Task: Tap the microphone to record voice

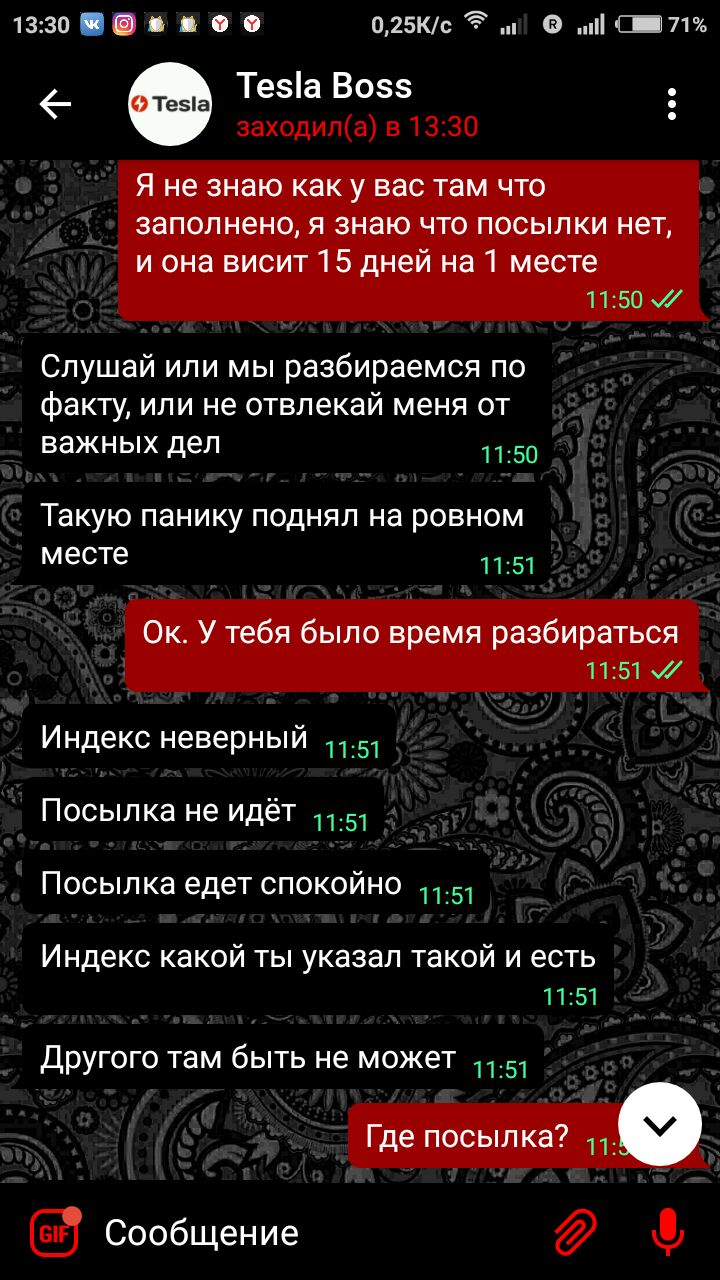Action: (x=667, y=1233)
